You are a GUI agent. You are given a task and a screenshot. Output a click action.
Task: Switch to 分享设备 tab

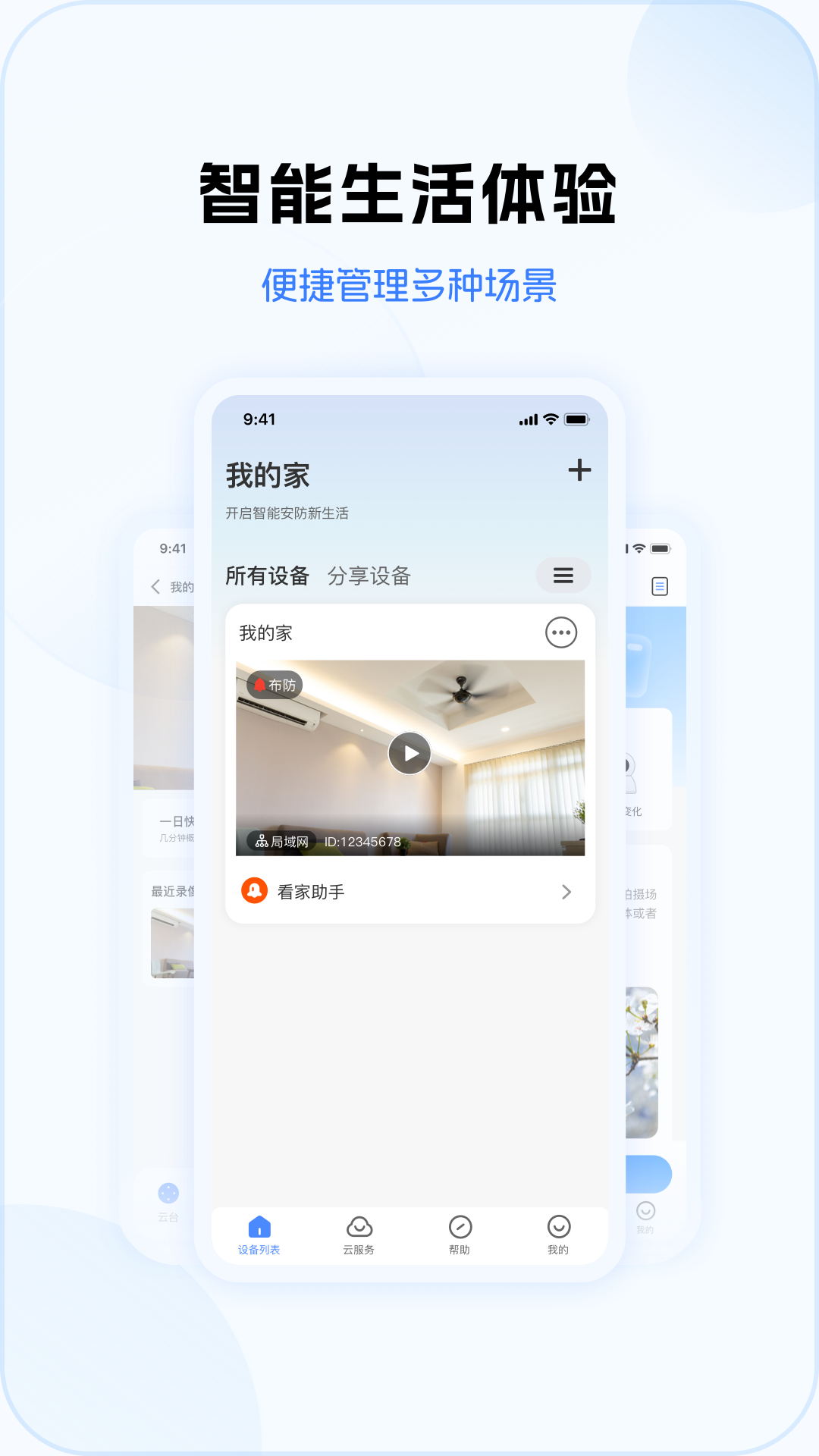click(x=371, y=576)
